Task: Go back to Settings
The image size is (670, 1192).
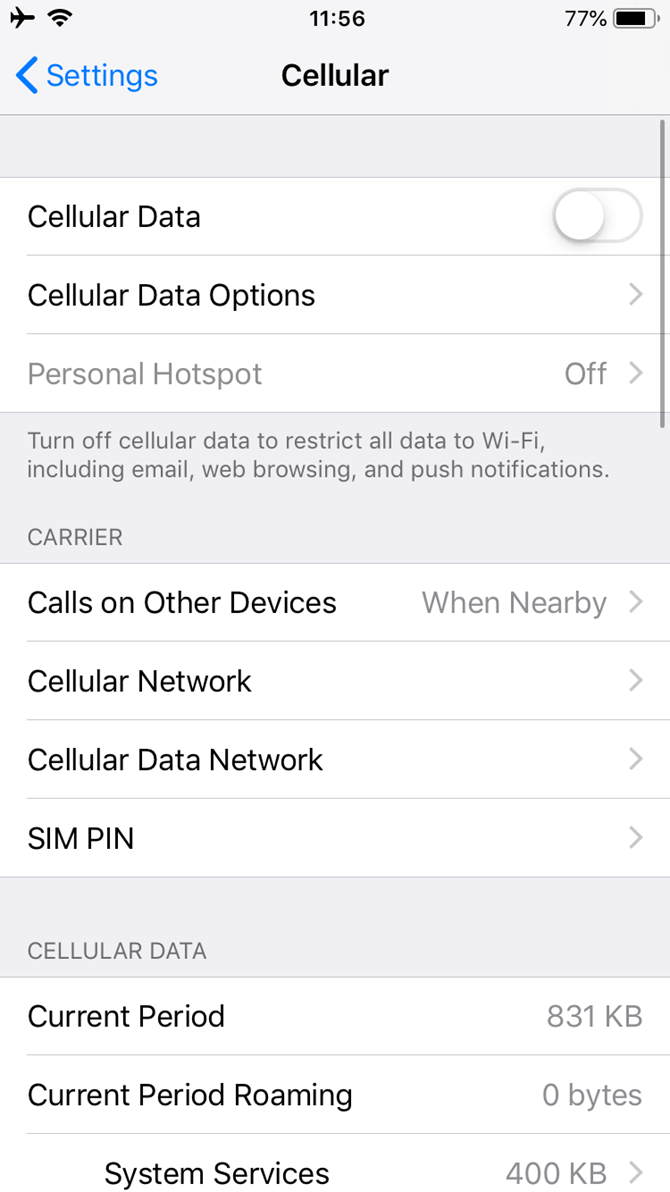Action: [86, 75]
